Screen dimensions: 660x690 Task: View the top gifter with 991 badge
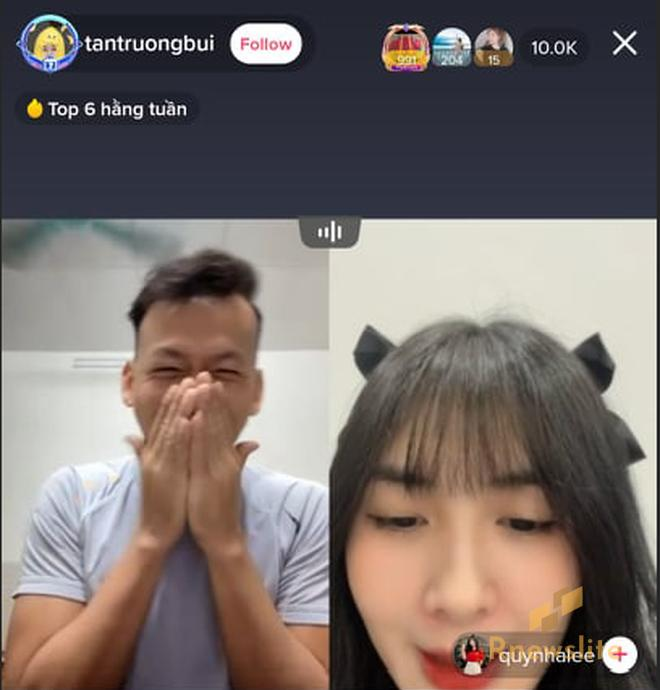(x=405, y=47)
